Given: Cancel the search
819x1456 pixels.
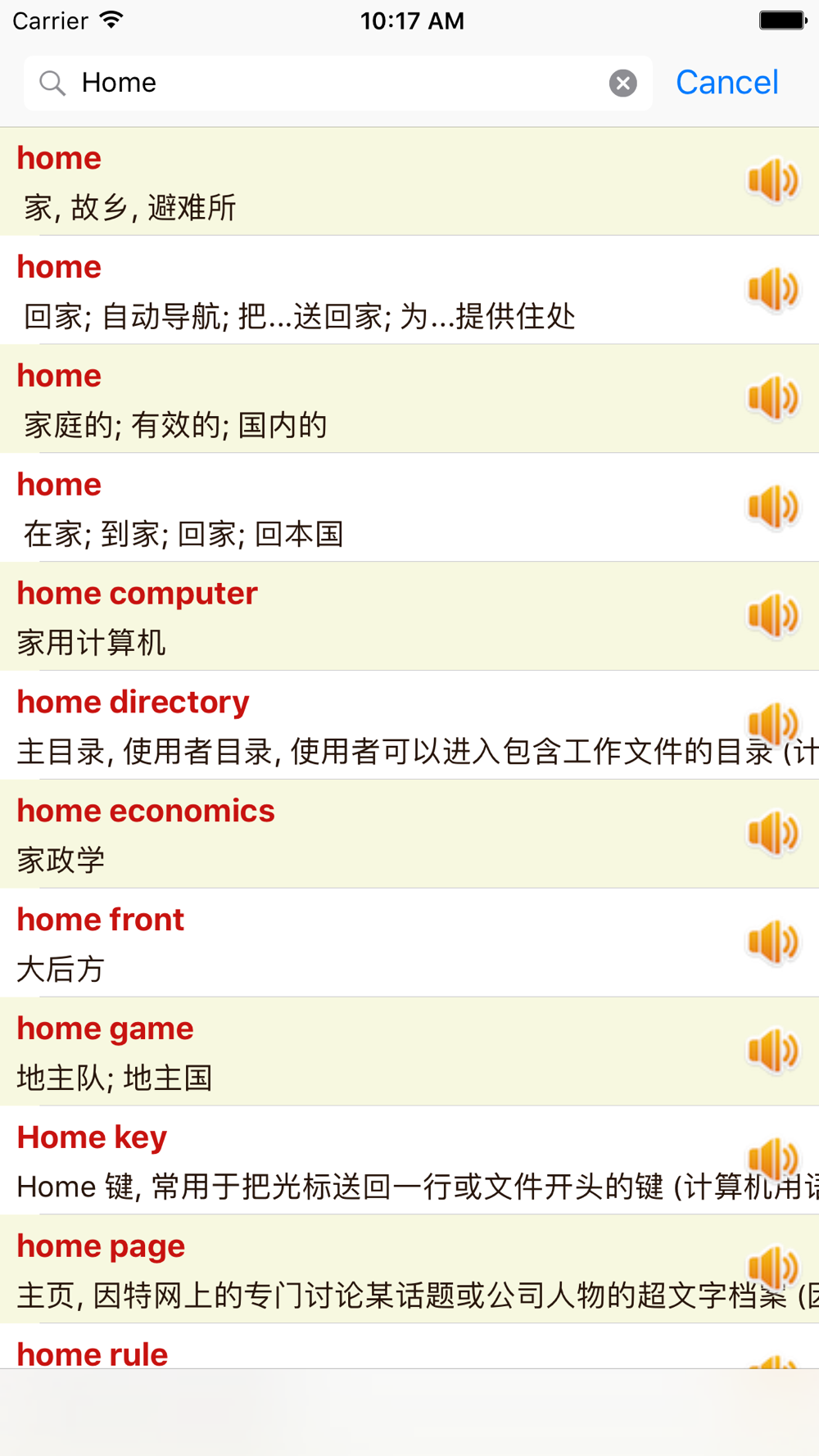Looking at the screenshot, I should [x=726, y=83].
